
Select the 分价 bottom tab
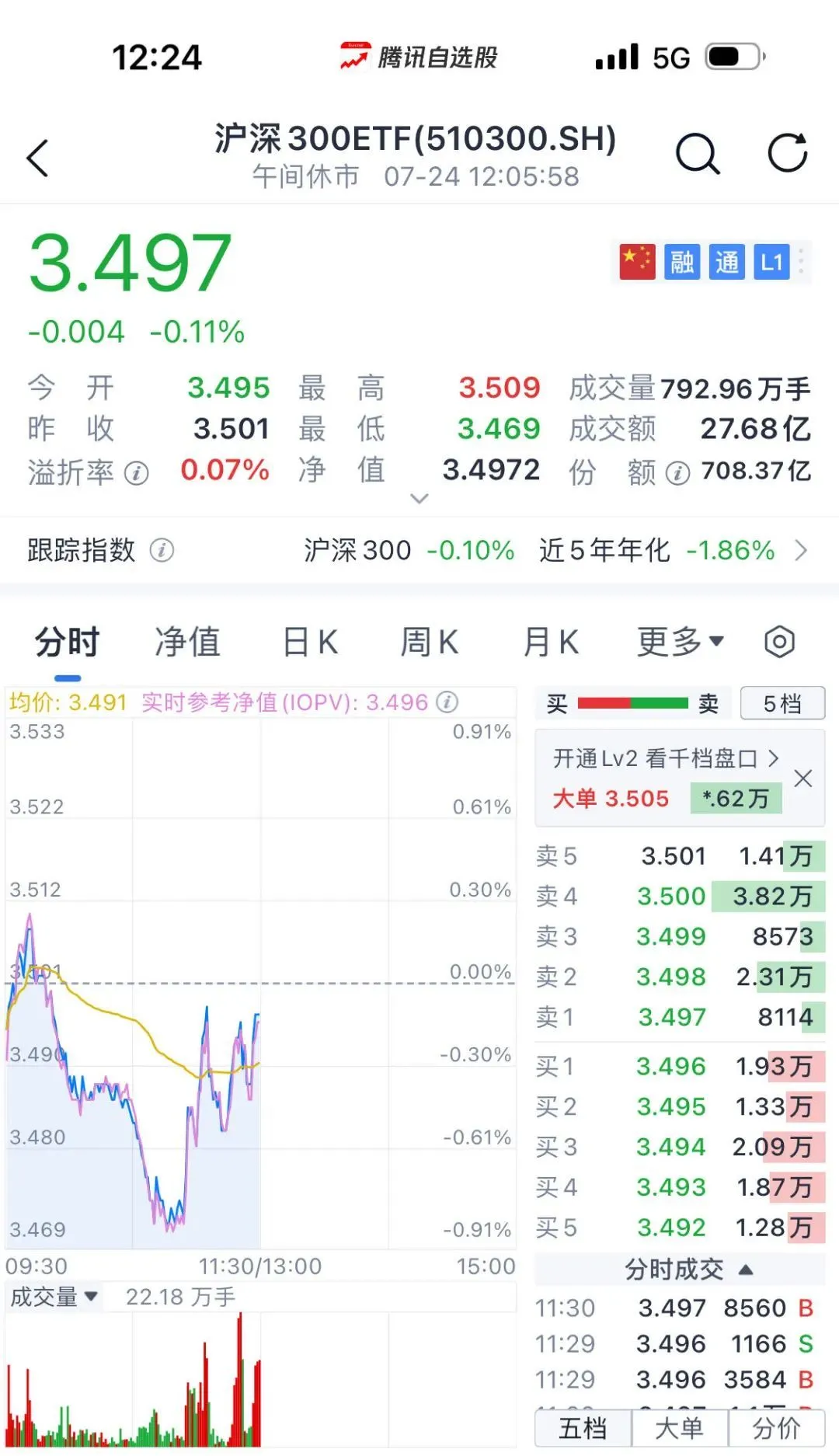[776, 1428]
